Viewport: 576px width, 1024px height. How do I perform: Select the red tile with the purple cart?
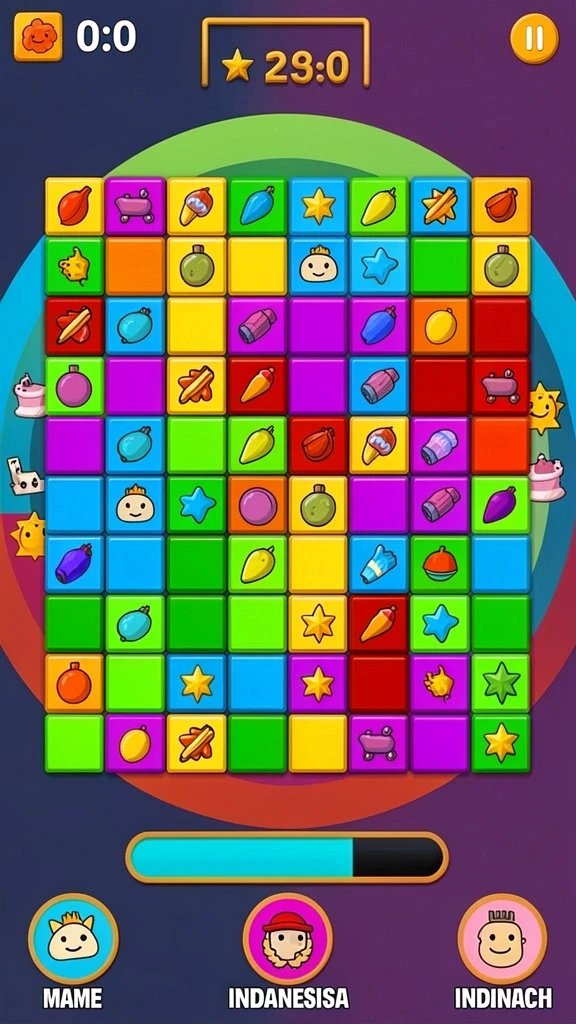(501, 387)
